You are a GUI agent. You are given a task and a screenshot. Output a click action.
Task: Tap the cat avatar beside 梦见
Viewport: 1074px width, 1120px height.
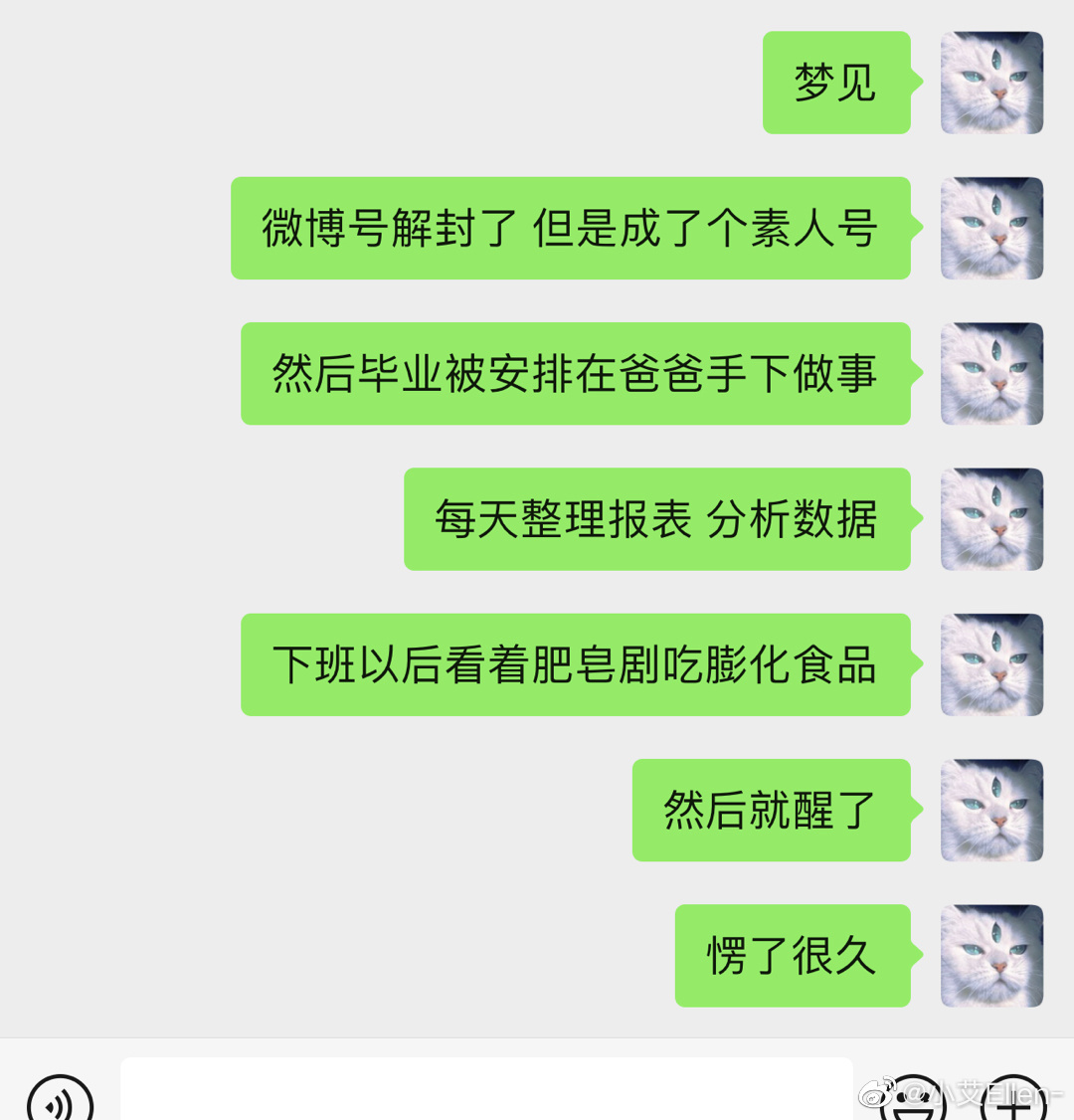(991, 83)
